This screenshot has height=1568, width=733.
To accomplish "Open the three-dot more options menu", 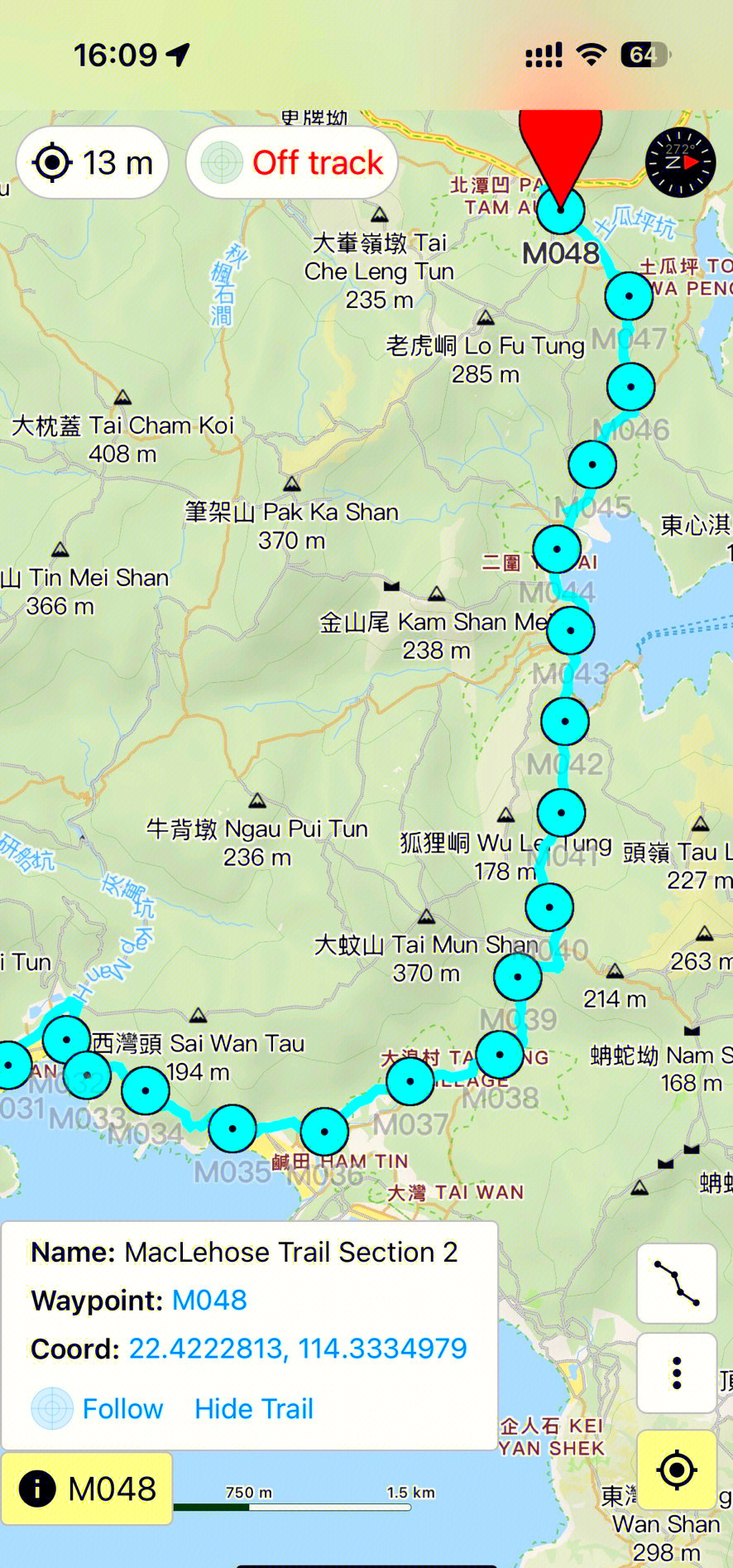I will coord(677,1373).
